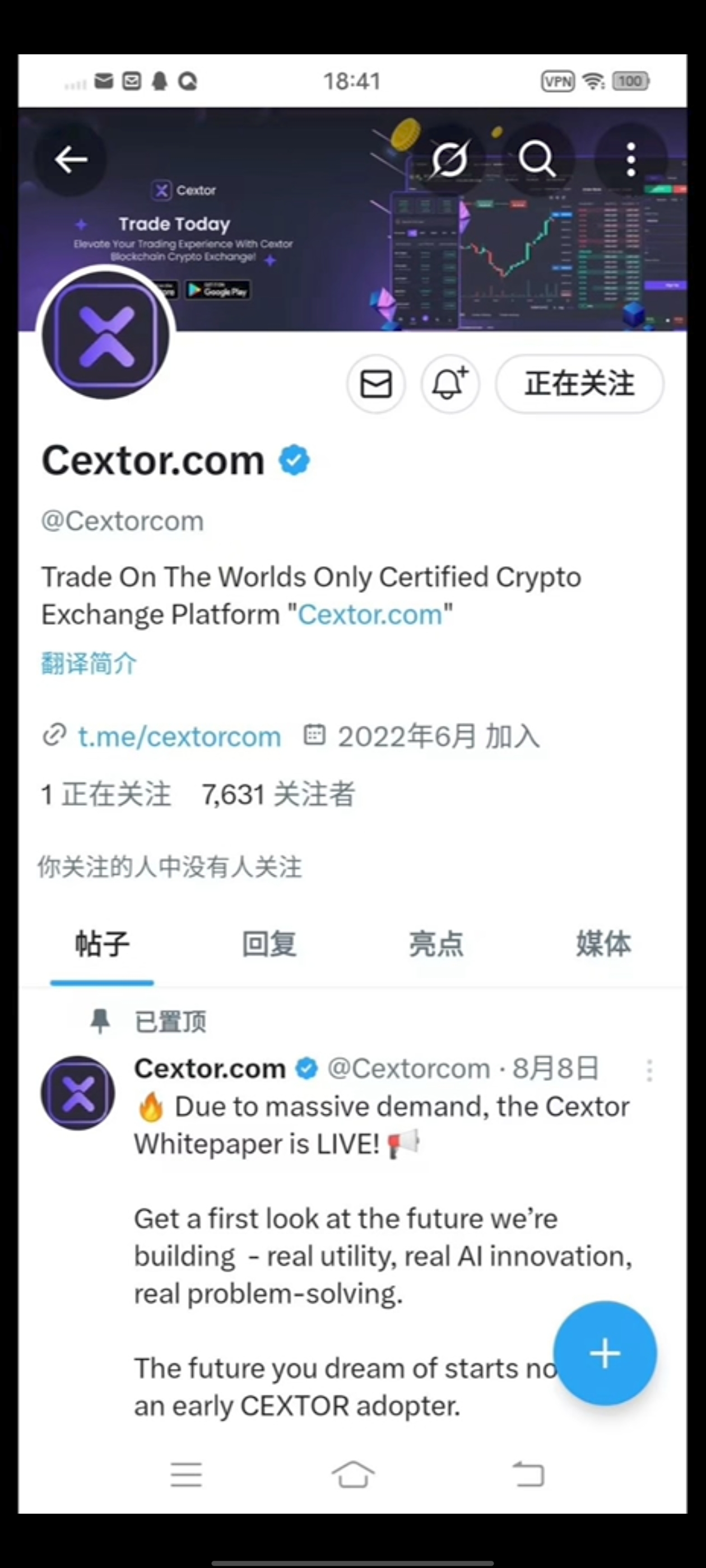Tap the 正在关注 following button

coord(579,384)
